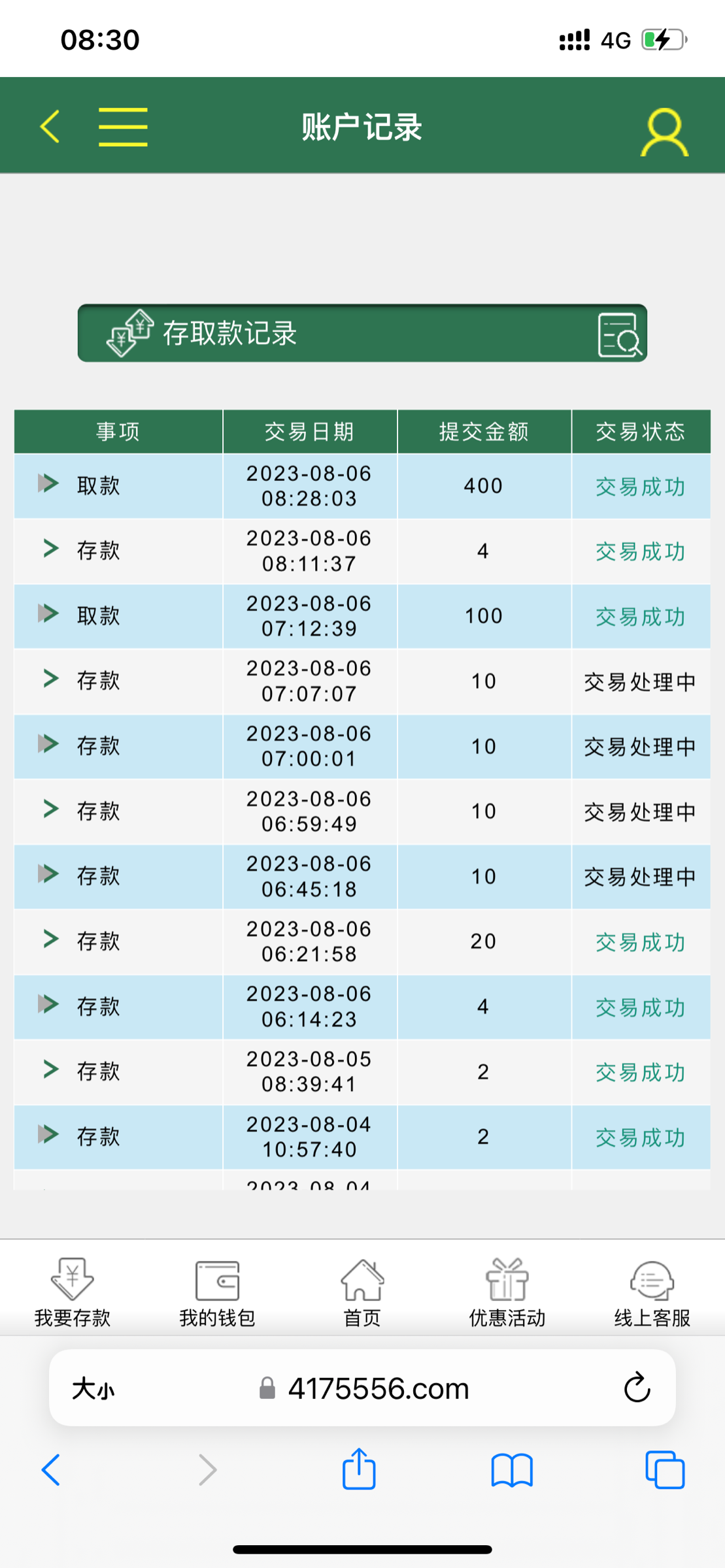
Task: Expand the 存款 record at 08:11:37
Action: [50, 549]
